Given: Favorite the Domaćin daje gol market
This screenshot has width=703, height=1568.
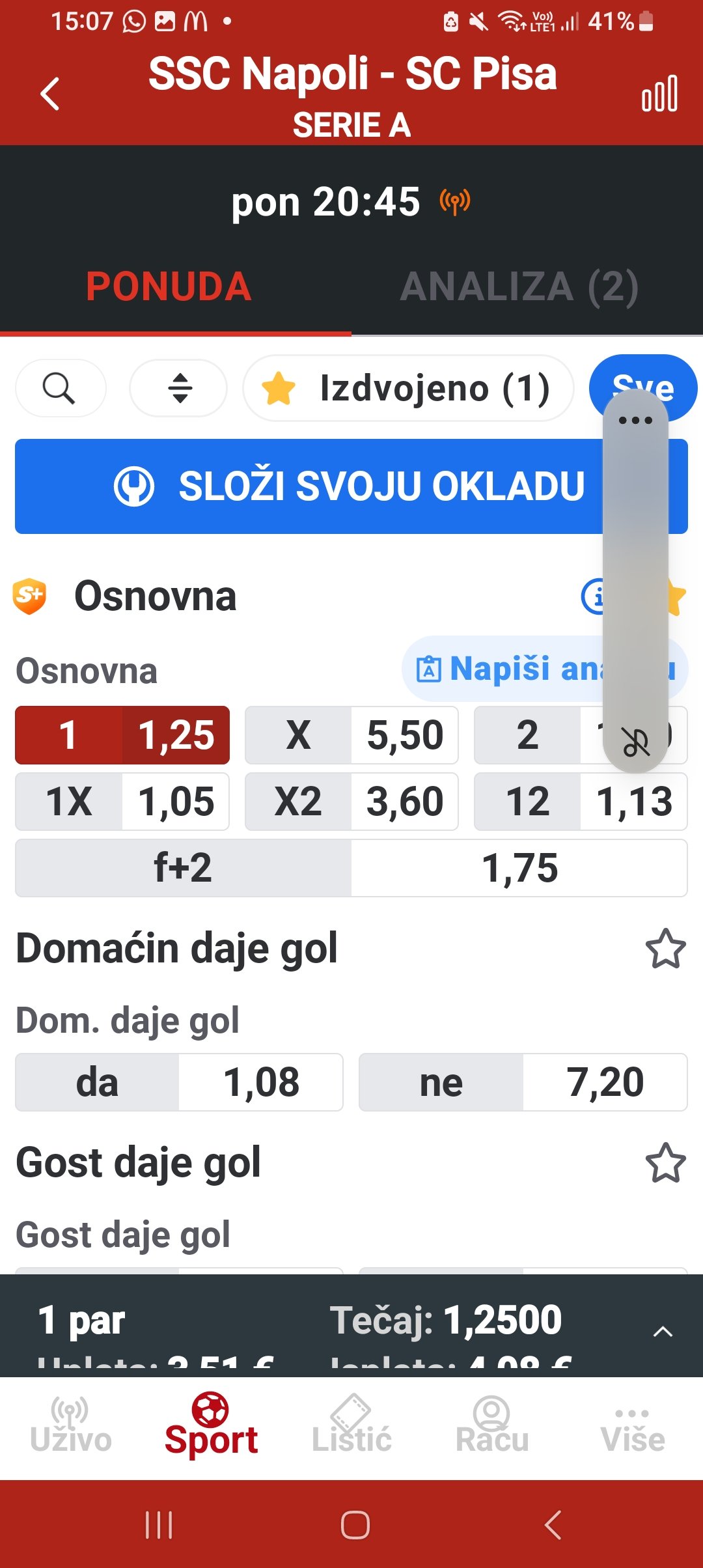Looking at the screenshot, I should 665,949.
